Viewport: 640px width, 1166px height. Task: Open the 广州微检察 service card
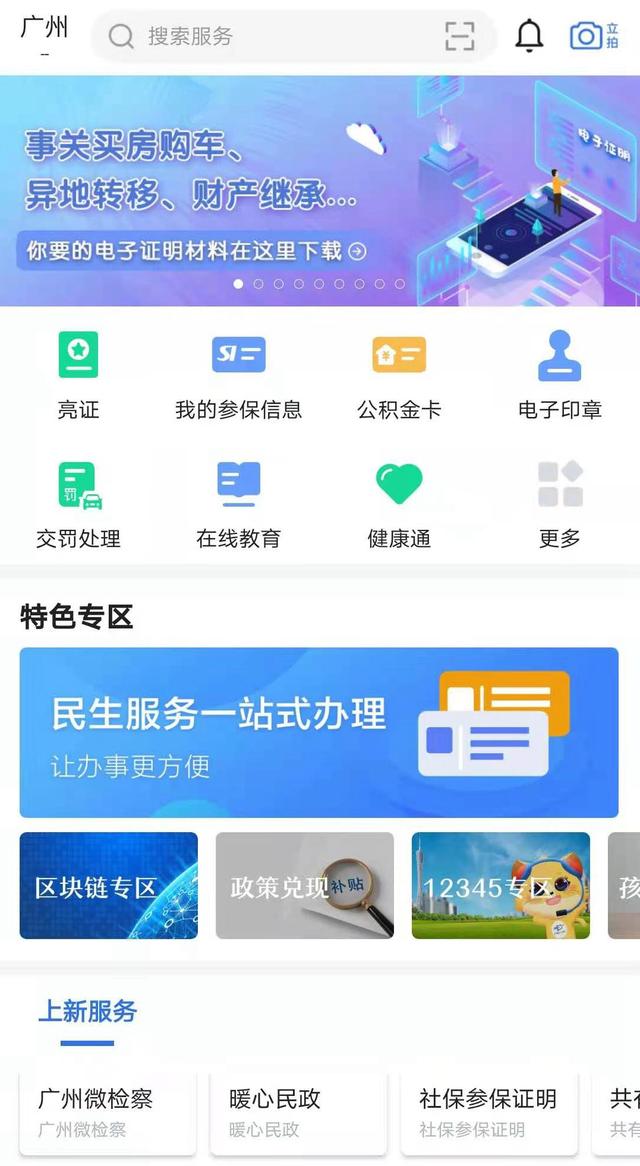pyautogui.click(x=108, y=1112)
